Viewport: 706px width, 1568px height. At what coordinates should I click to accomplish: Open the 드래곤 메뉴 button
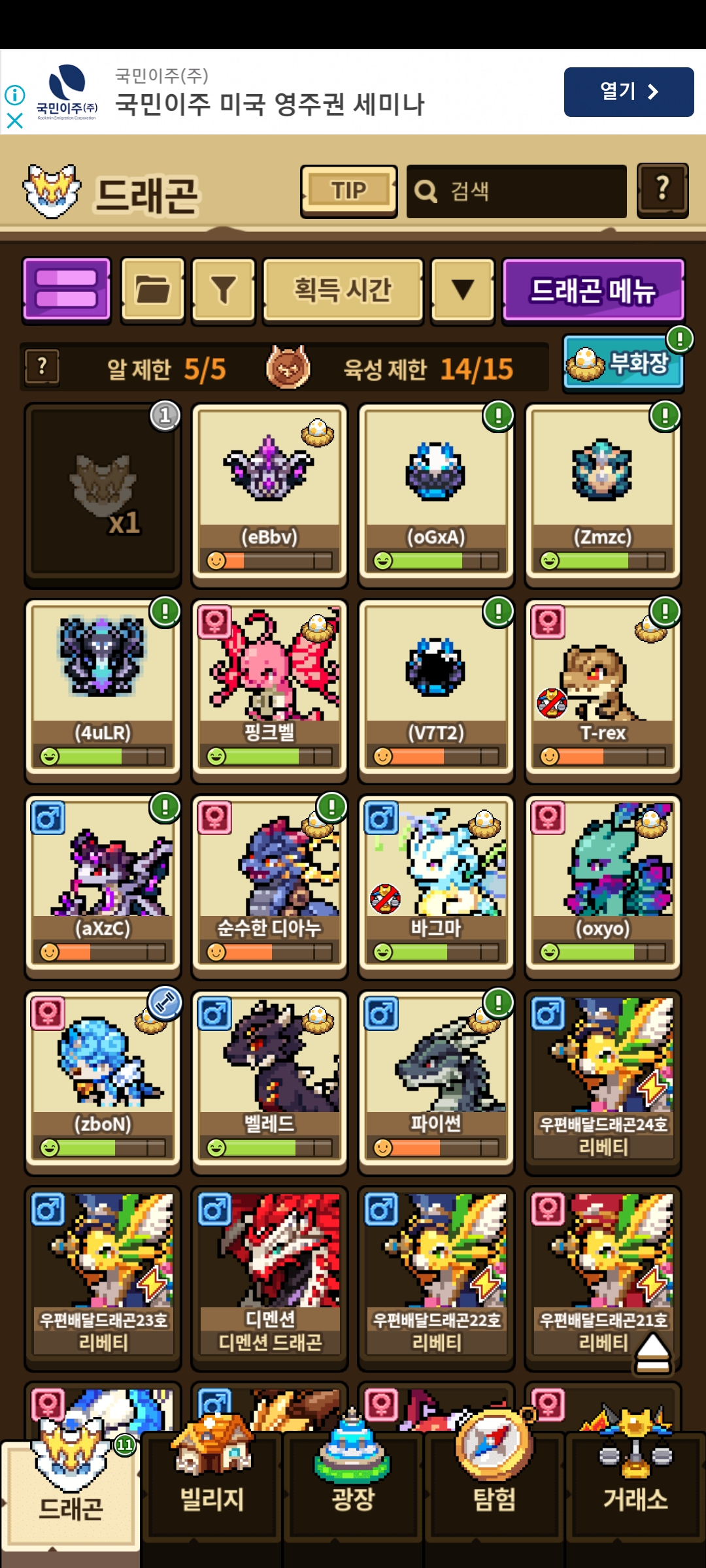(x=594, y=290)
